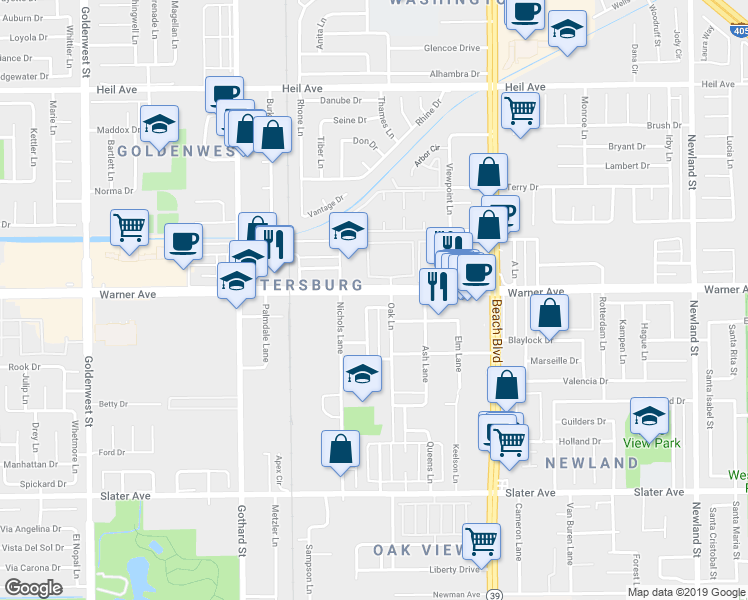The height and width of the screenshot is (600, 748).
Task: Select the school marker near Glencoe Drive
Action: (x=567, y=29)
